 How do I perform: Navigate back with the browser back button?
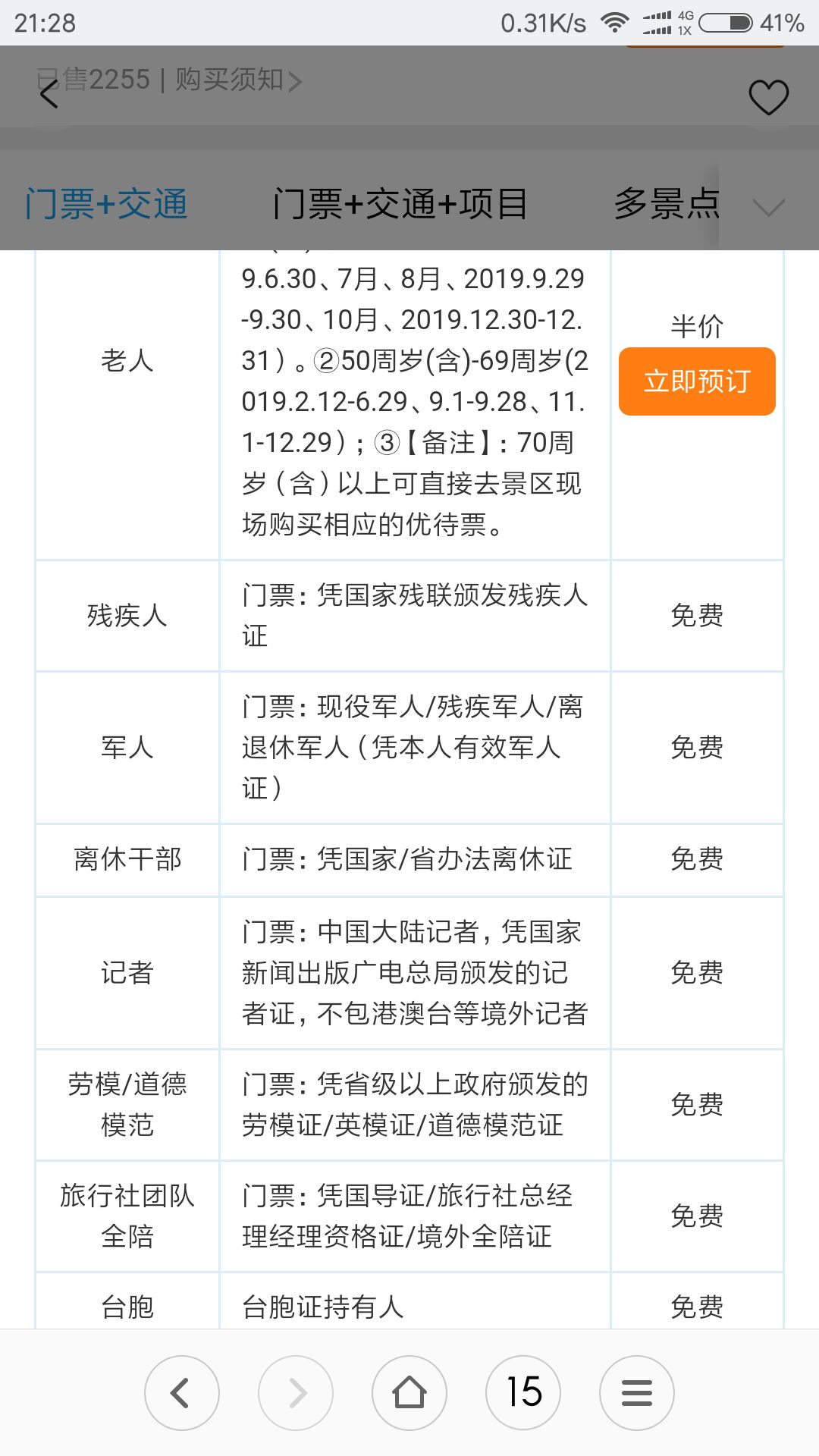[x=181, y=1392]
